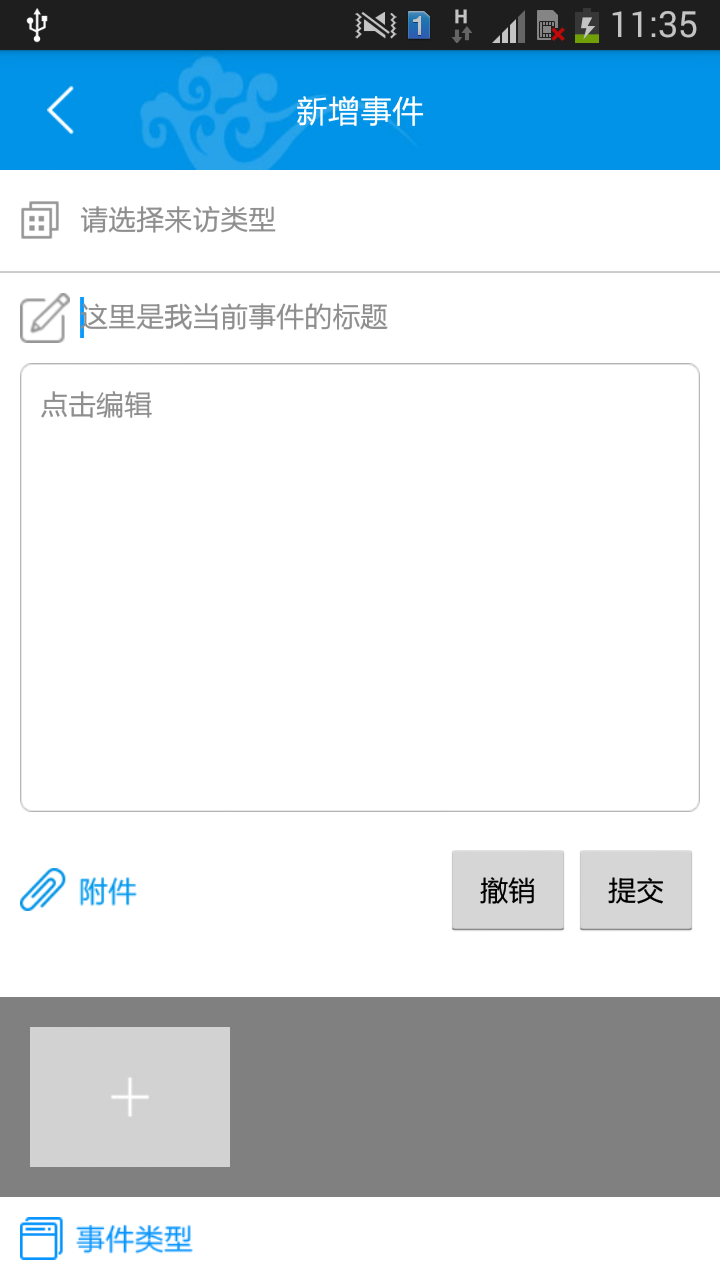Image resolution: width=720 pixels, height=1280 pixels.
Task: Click the paperclip attachment icon
Action: (40, 890)
